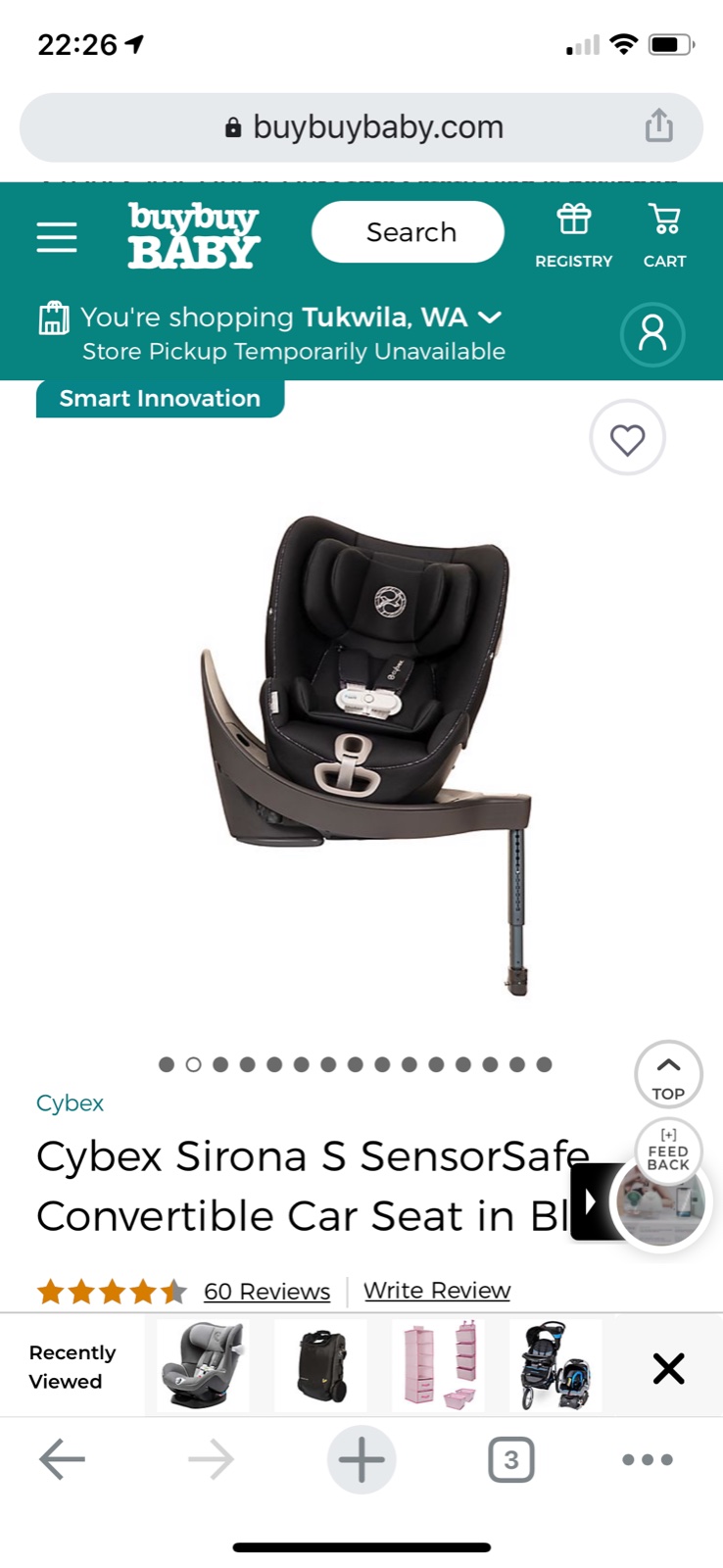Open the hamburger menu

point(57,237)
